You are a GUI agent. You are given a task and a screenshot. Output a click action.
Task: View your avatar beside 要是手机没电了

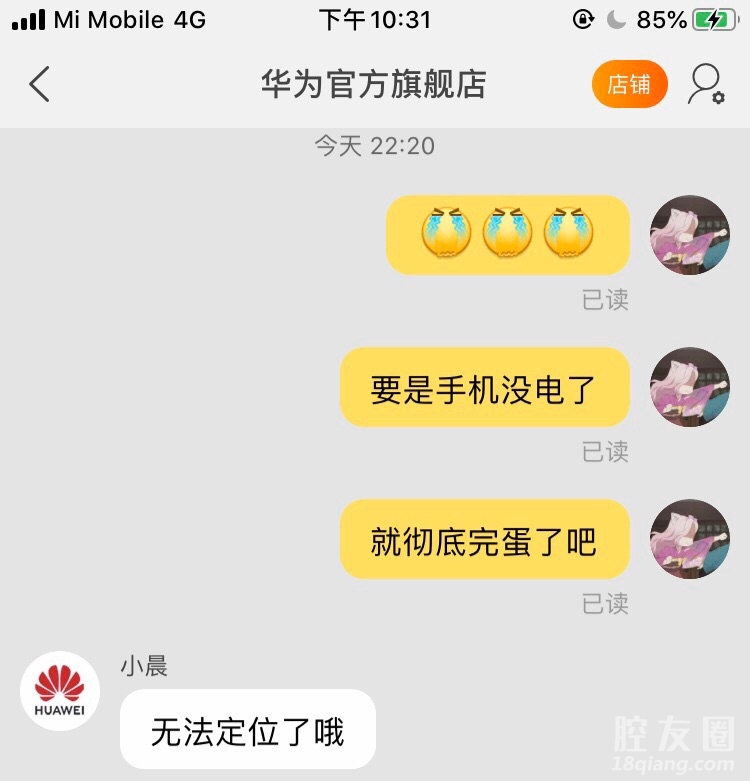tap(690, 387)
